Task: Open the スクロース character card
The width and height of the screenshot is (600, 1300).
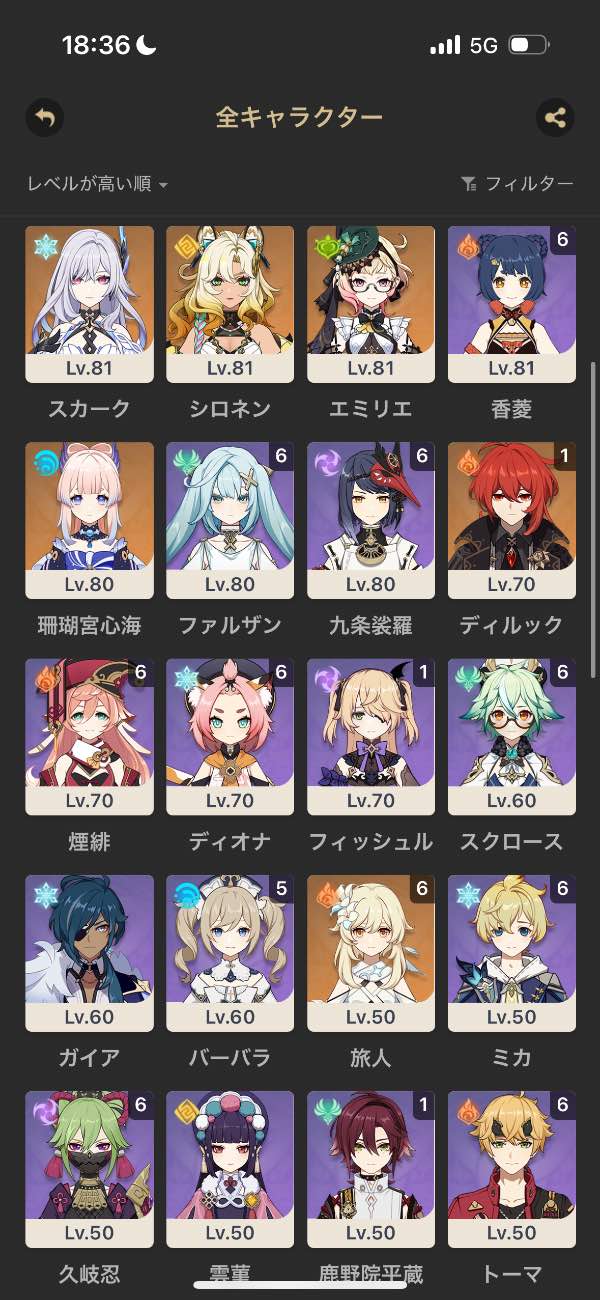Action: pyautogui.click(x=512, y=737)
